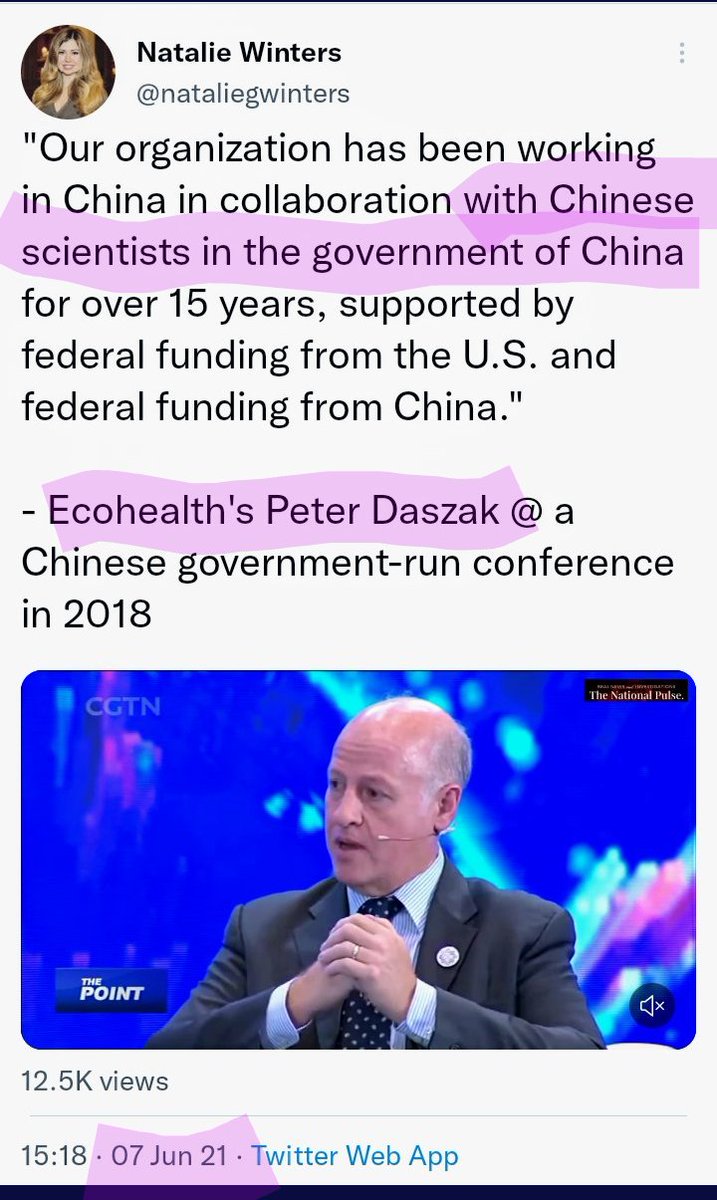Open the tweet's overflow menu
This screenshot has width=717, height=1200.
click(x=681, y=53)
